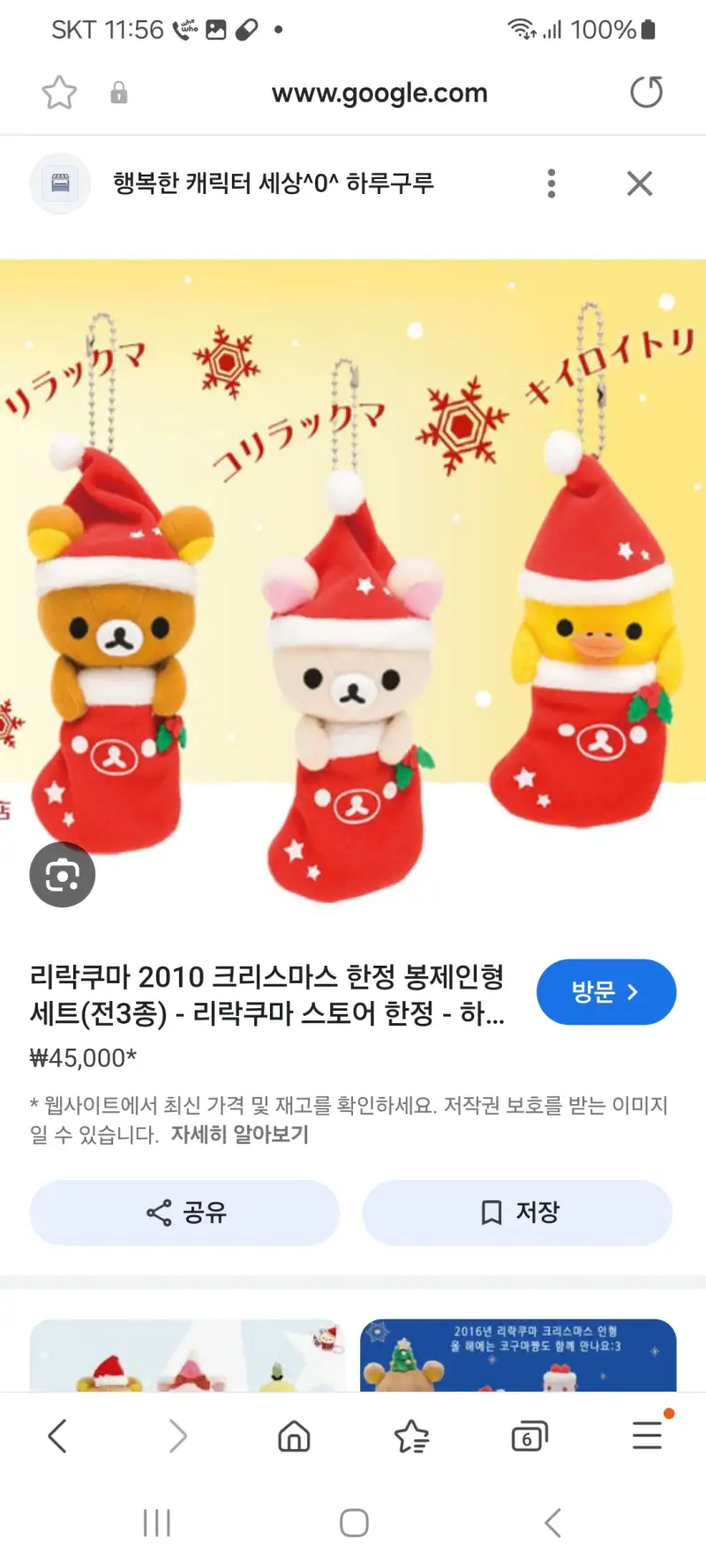The image size is (706, 1568).
Task: Open the three-dot options for this image
Action: click(552, 183)
